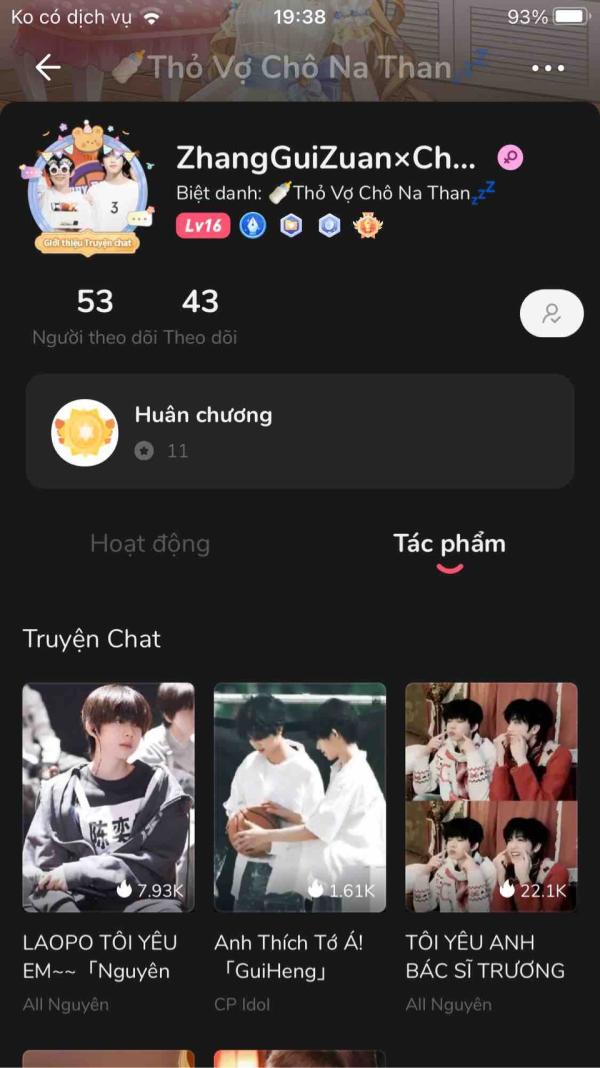Select the Tác phẩm tab
600x1068 pixels.
pyautogui.click(x=449, y=544)
